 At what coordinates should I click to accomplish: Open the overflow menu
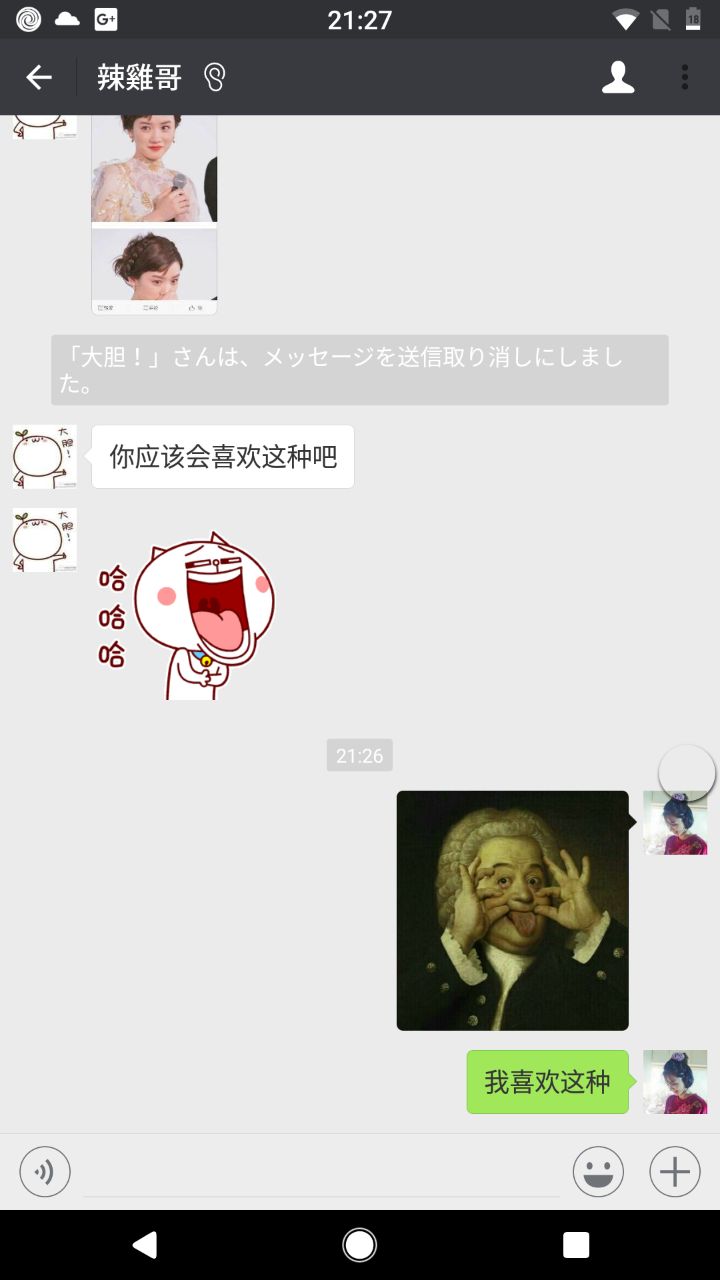point(685,77)
